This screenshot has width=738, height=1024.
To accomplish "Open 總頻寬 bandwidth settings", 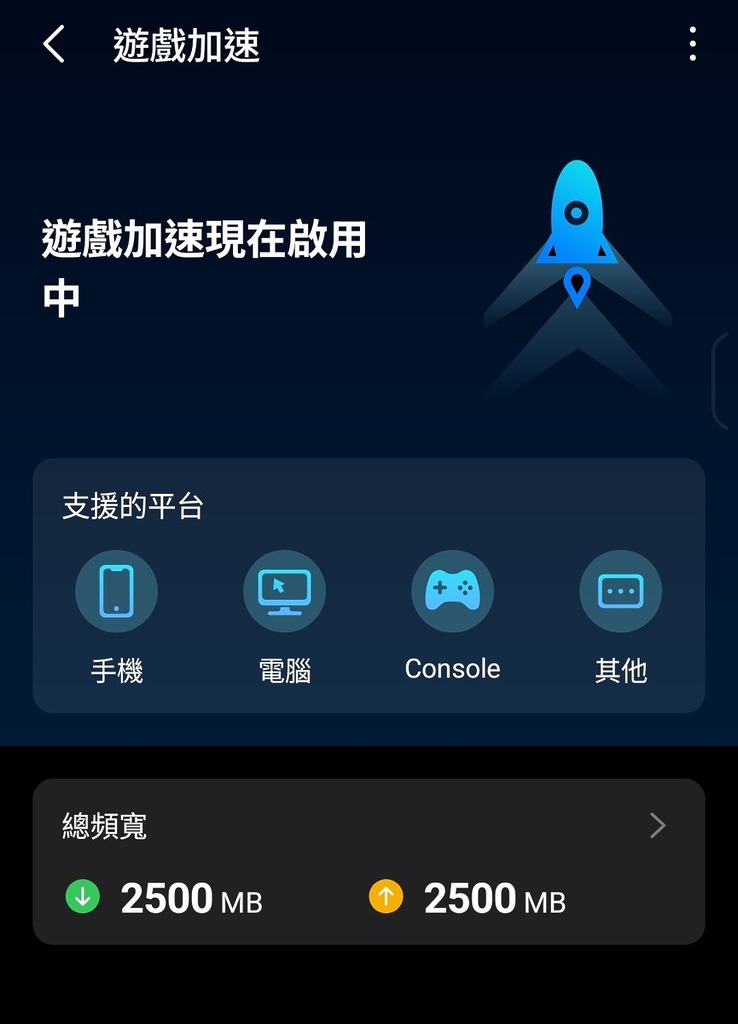I will [x=656, y=825].
